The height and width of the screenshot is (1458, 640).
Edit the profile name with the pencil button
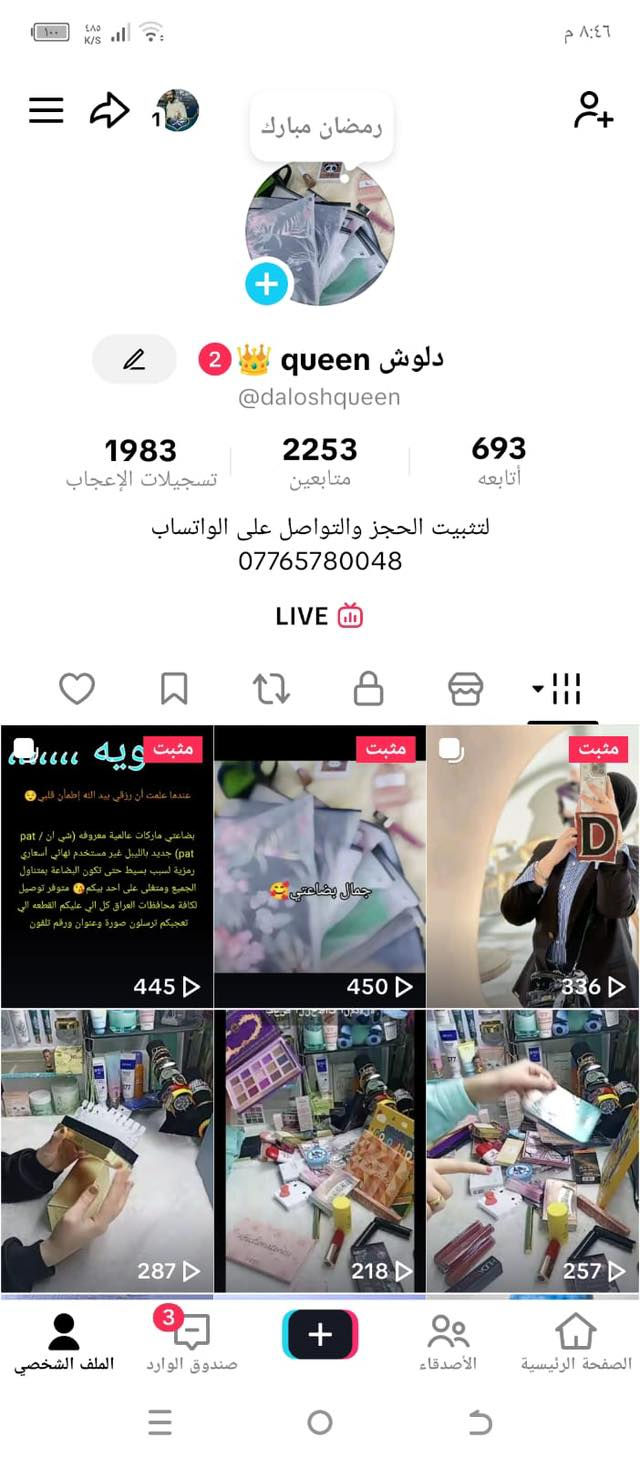point(134,359)
